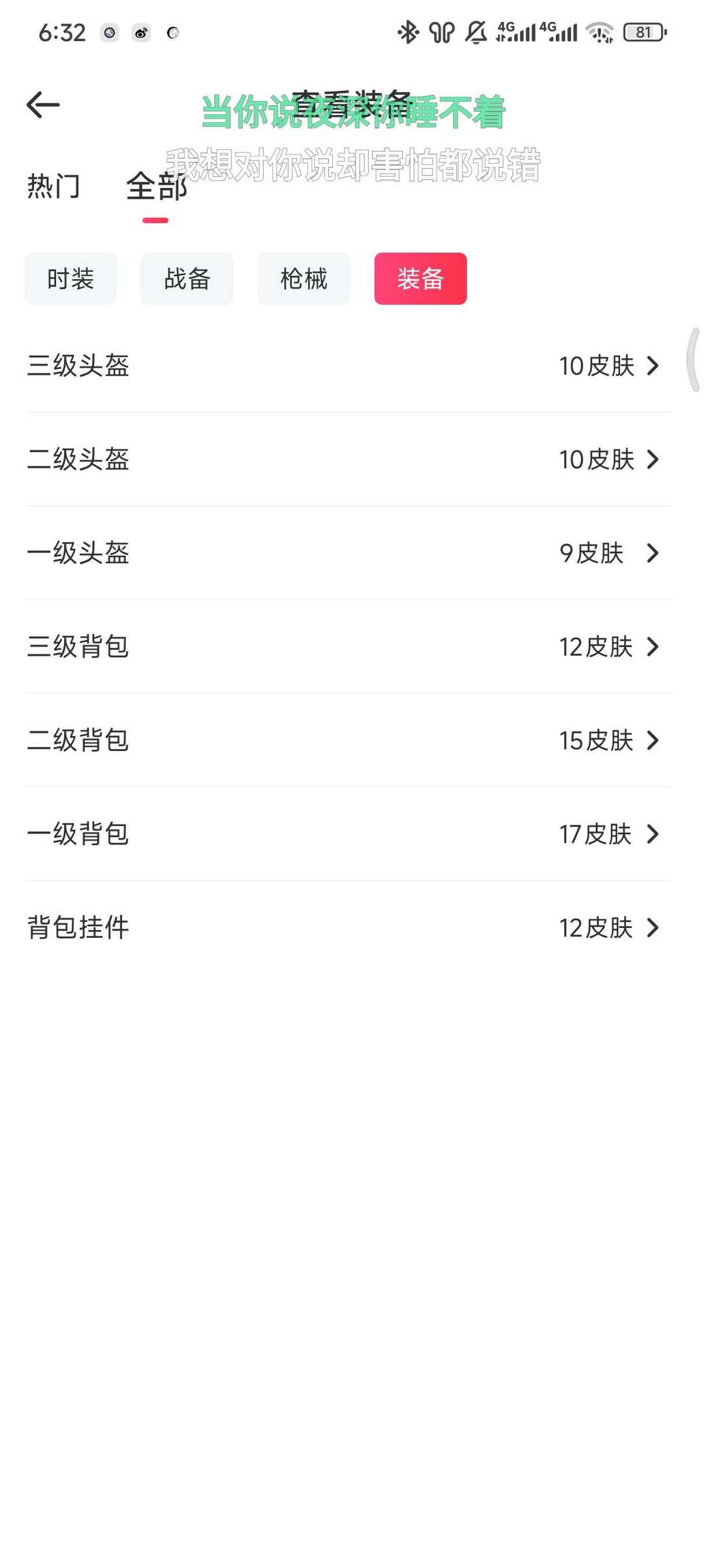
Task: Open the 二级背包 row
Action: (349, 741)
